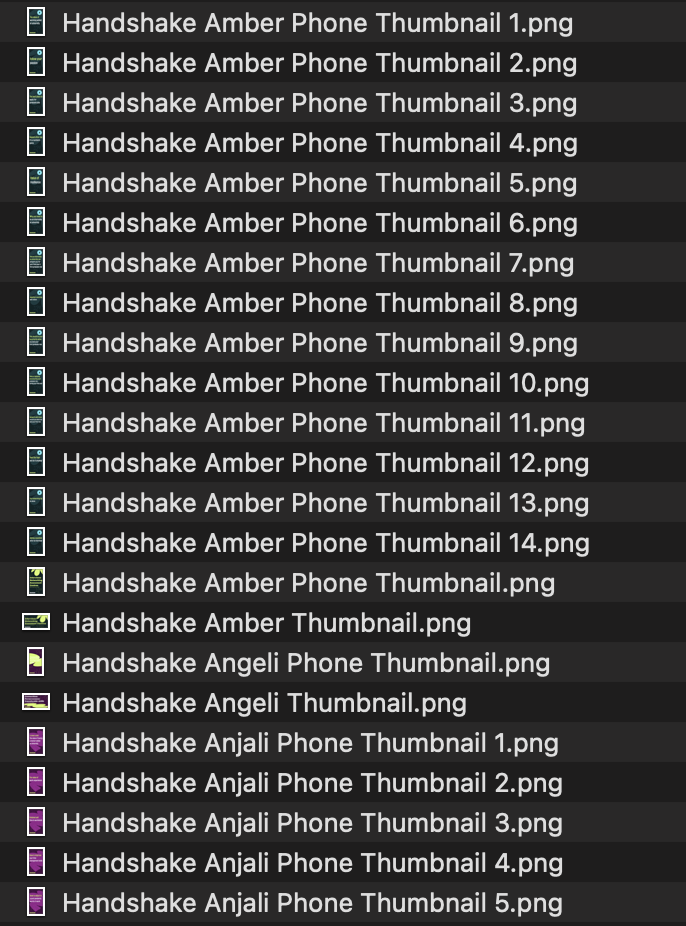Viewport: 686px width, 926px height.
Task: Tap Handshake Amber Phone Thumbnail 5.png row
Action: (319, 183)
